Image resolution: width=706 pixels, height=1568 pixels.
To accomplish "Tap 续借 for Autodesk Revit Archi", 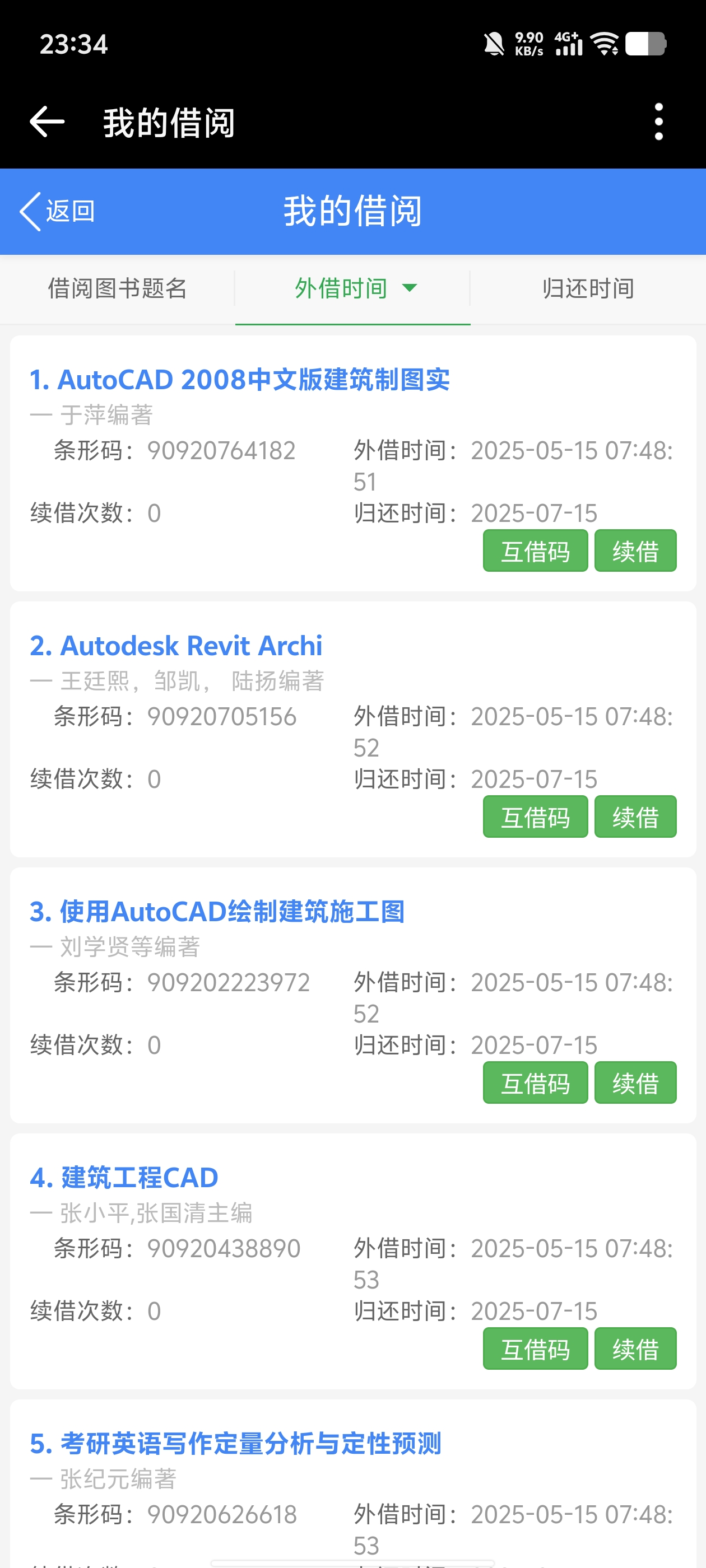I will pyautogui.click(x=635, y=817).
